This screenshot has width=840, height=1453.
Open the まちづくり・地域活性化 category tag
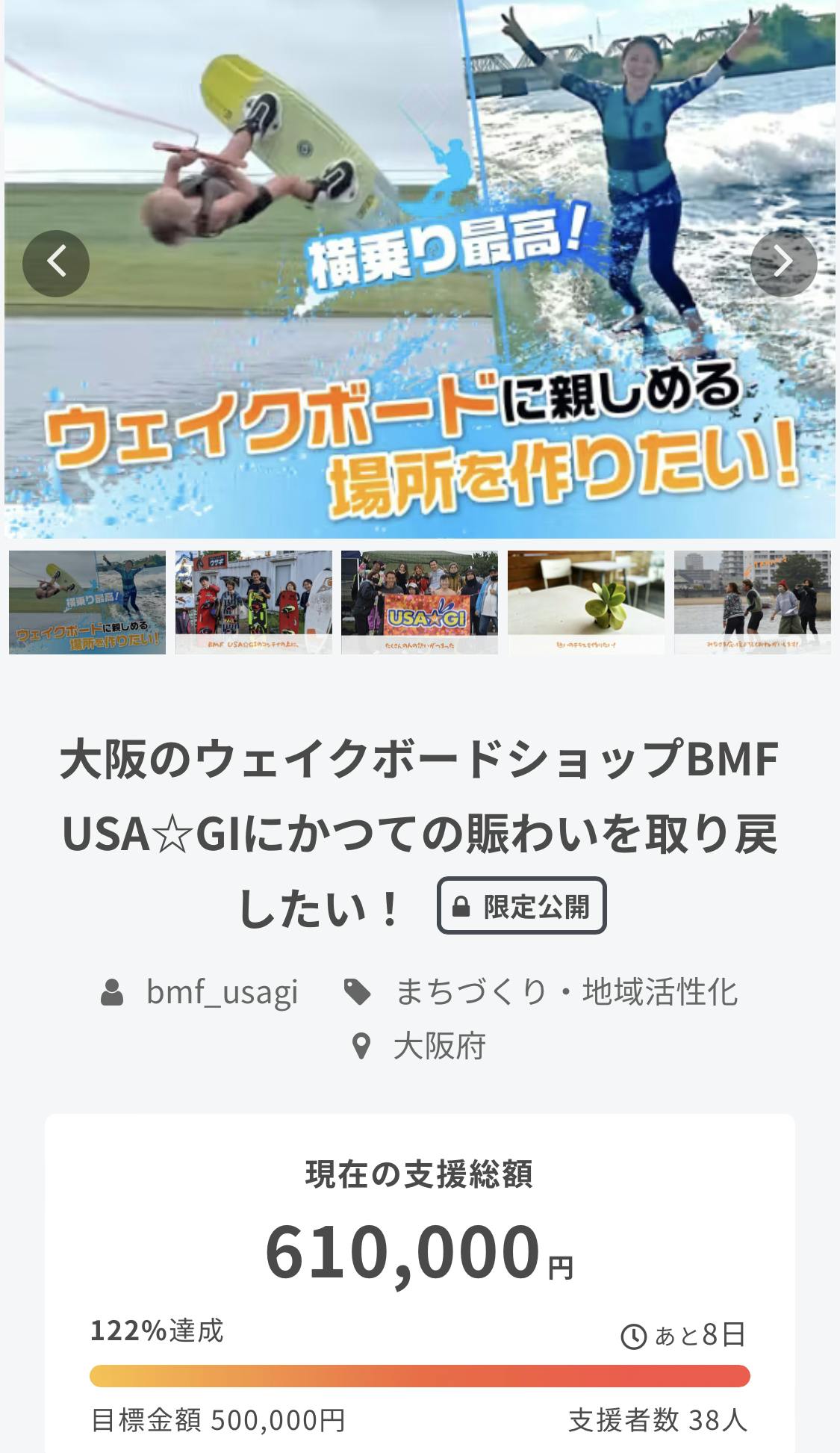click(x=565, y=992)
